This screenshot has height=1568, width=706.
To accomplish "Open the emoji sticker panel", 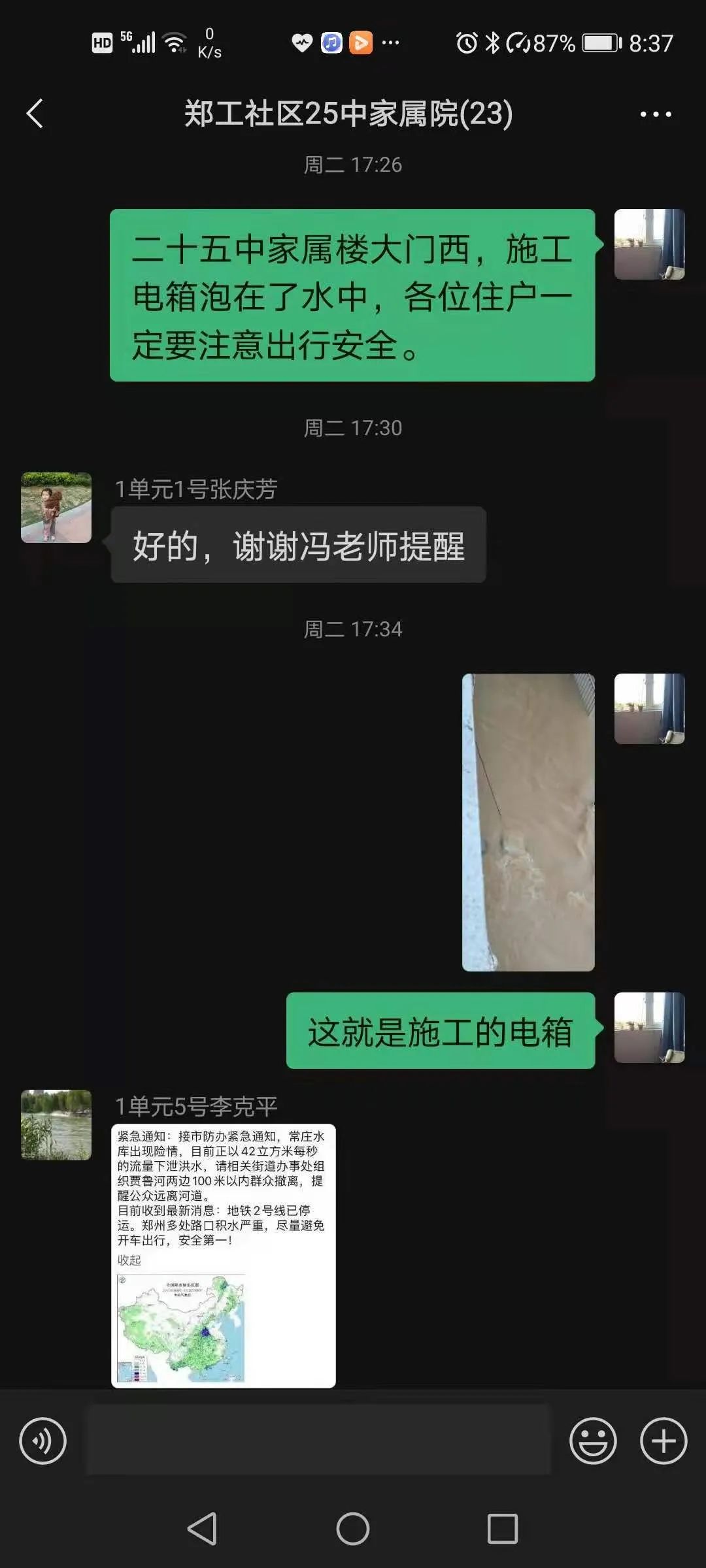I will [592, 1441].
